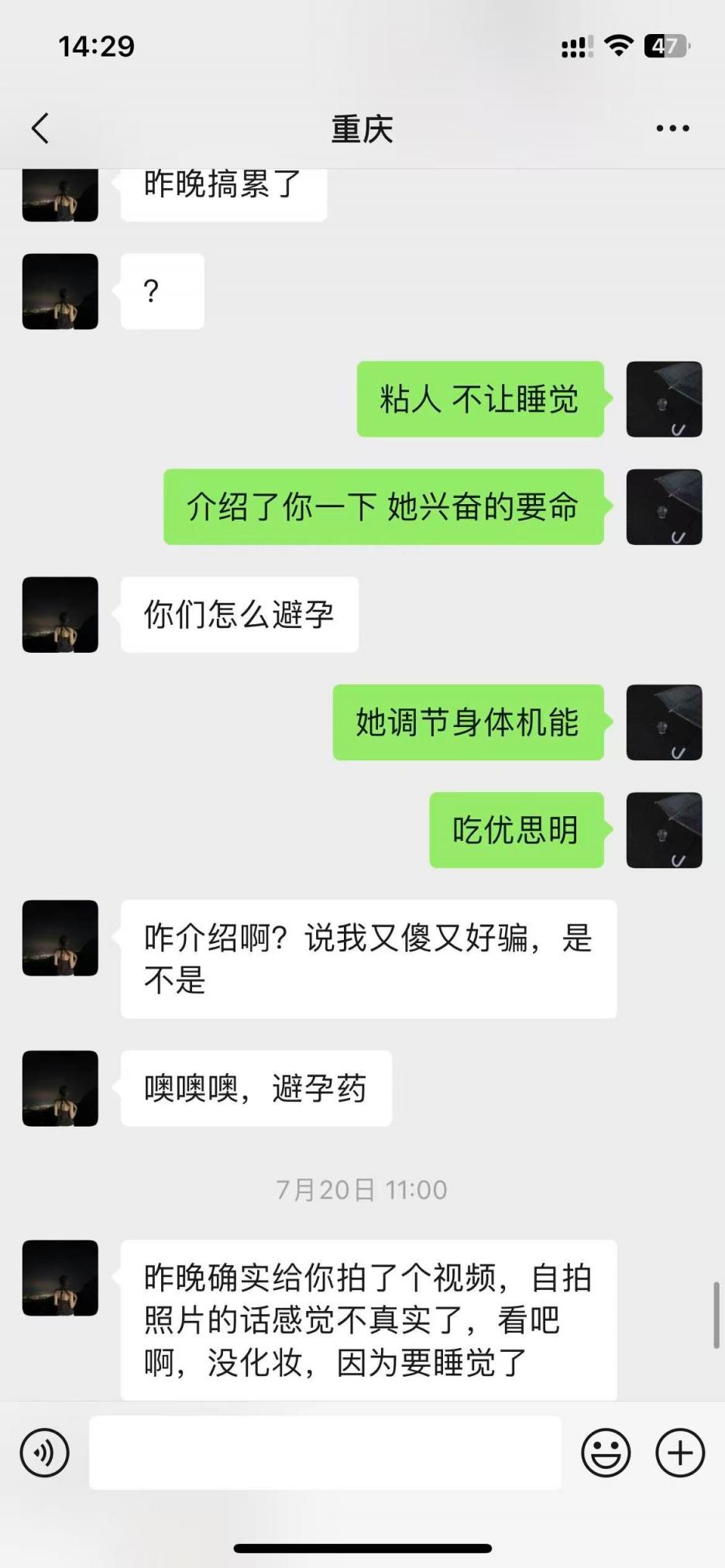Open contact avatar beside 你们怎么避孕
The width and height of the screenshot is (725, 1568).
60,615
